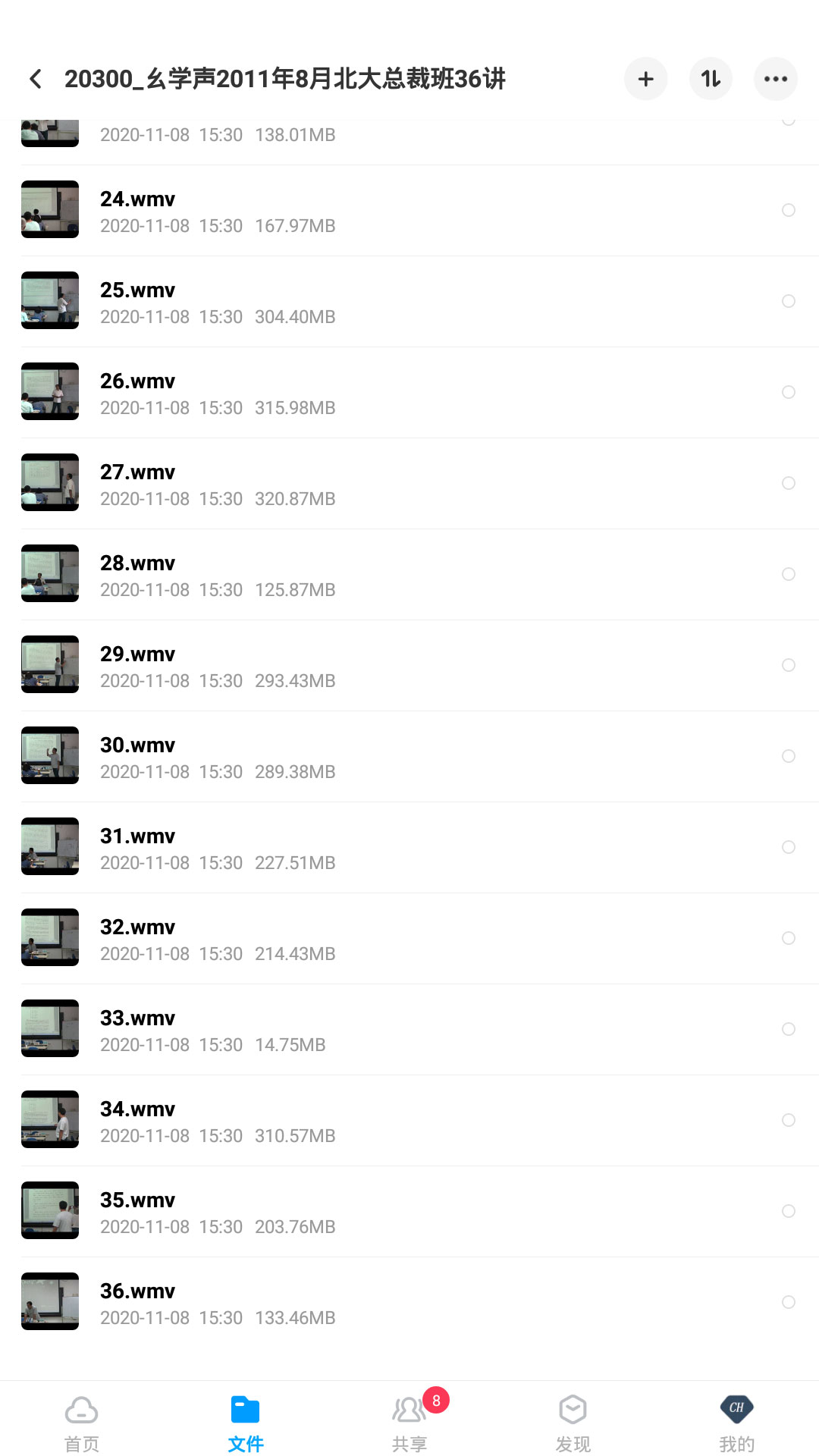
Task: Switch to the 我的 tab
Action: [736, 1423]
